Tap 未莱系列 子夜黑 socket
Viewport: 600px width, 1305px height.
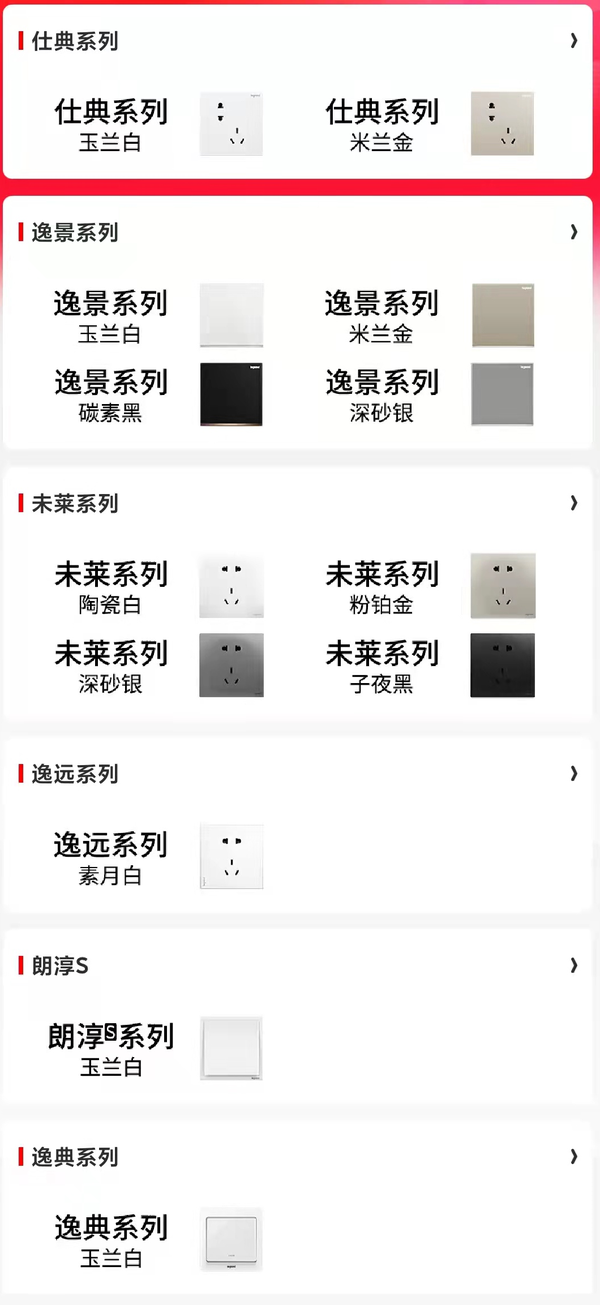click(x=503, y=665)
